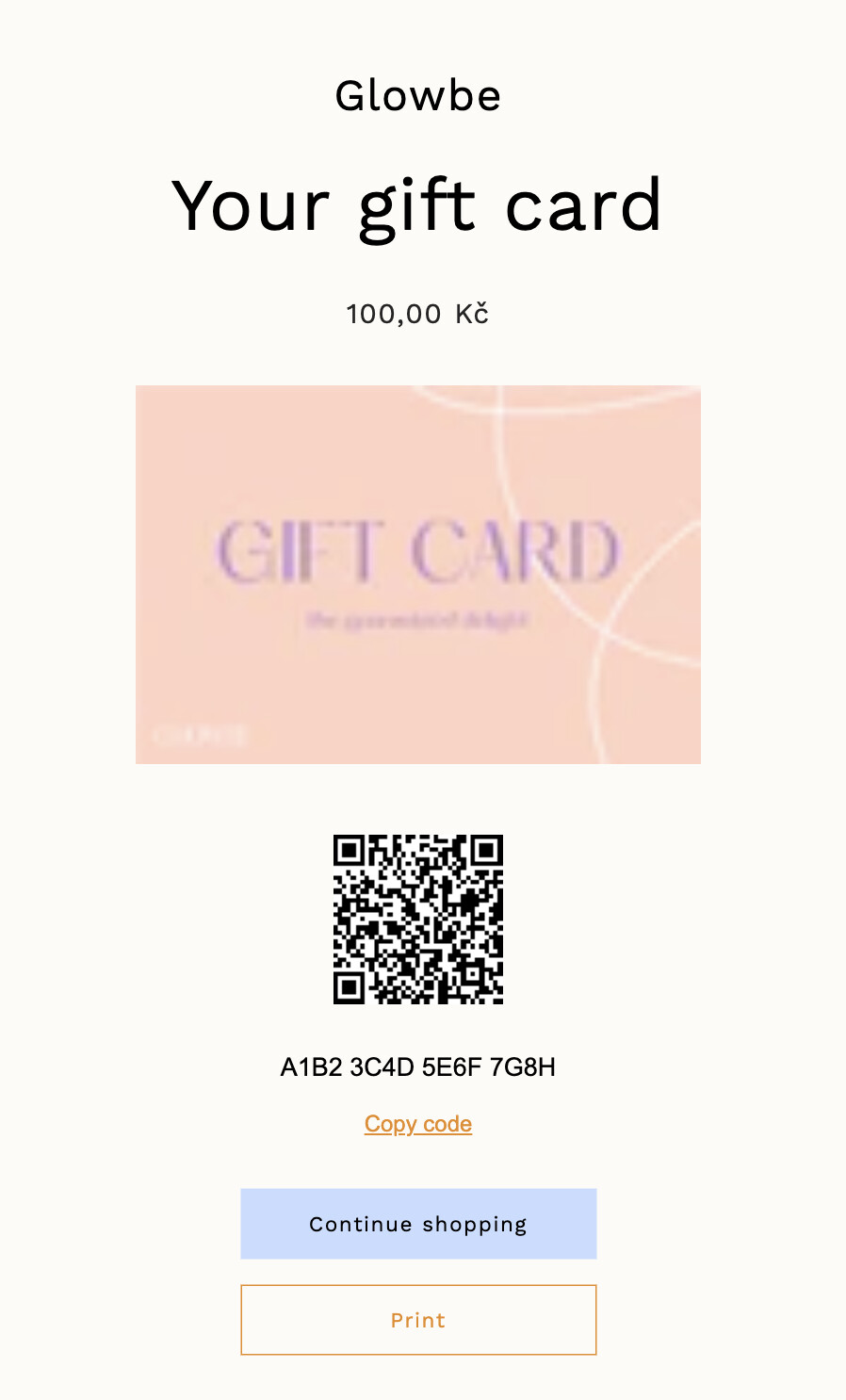The height and width of the screenshot is (1400, 846).
Task: Tap Continue shopping button
Action: tap(418, 1224)
